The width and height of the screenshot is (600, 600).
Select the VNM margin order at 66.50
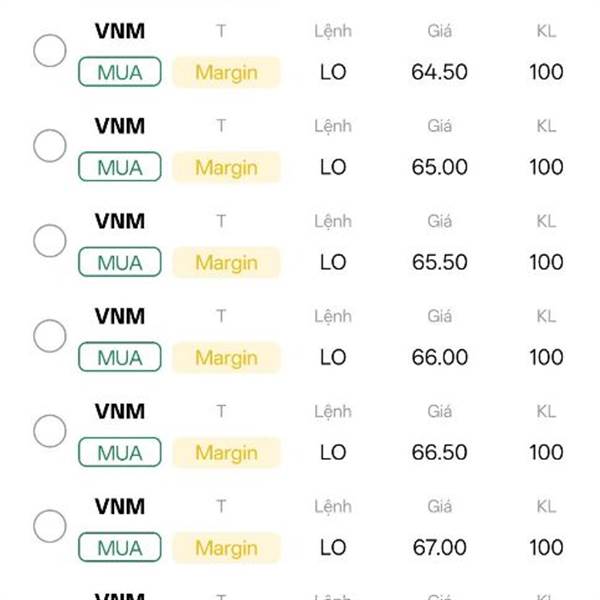[x=50, y=431]
